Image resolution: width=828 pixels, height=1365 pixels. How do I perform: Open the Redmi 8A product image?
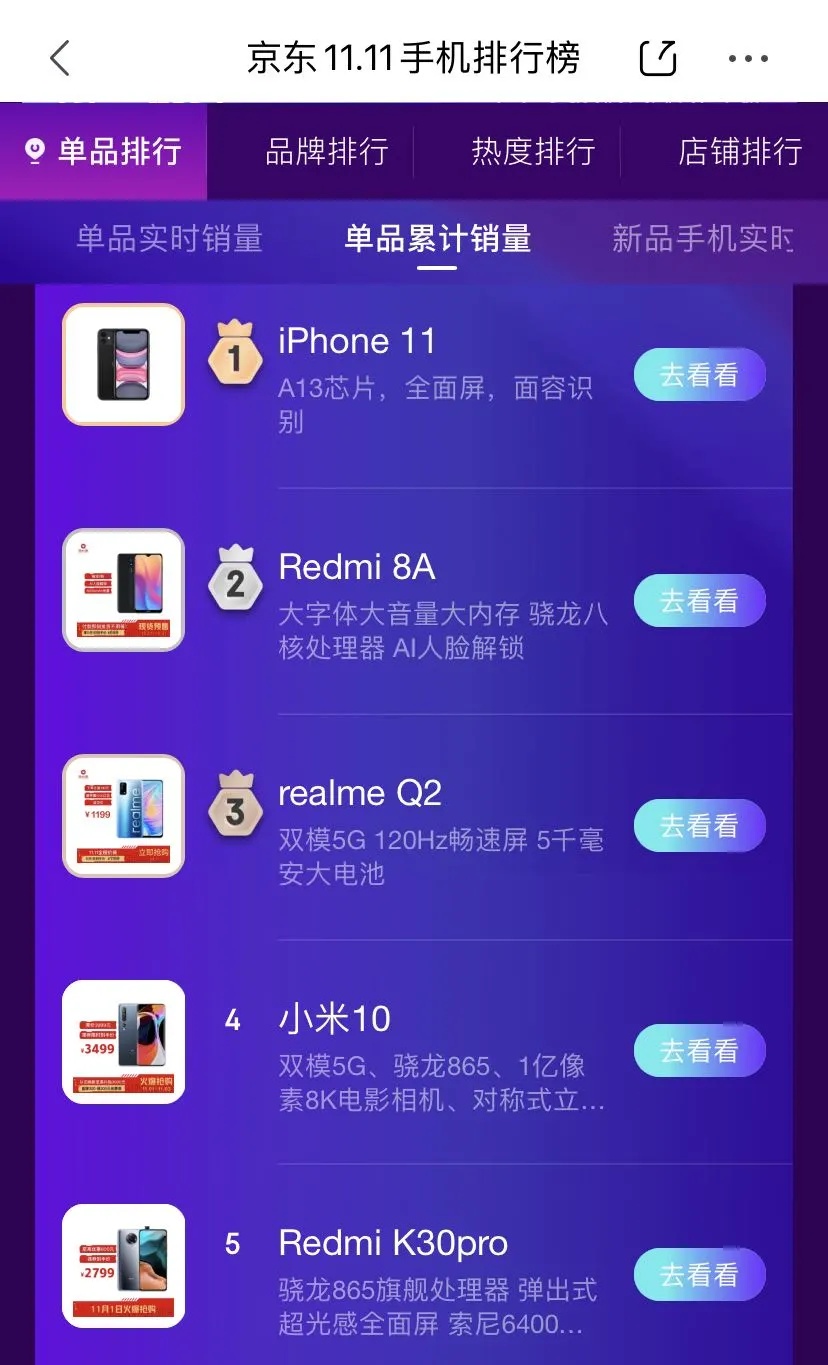124,591
